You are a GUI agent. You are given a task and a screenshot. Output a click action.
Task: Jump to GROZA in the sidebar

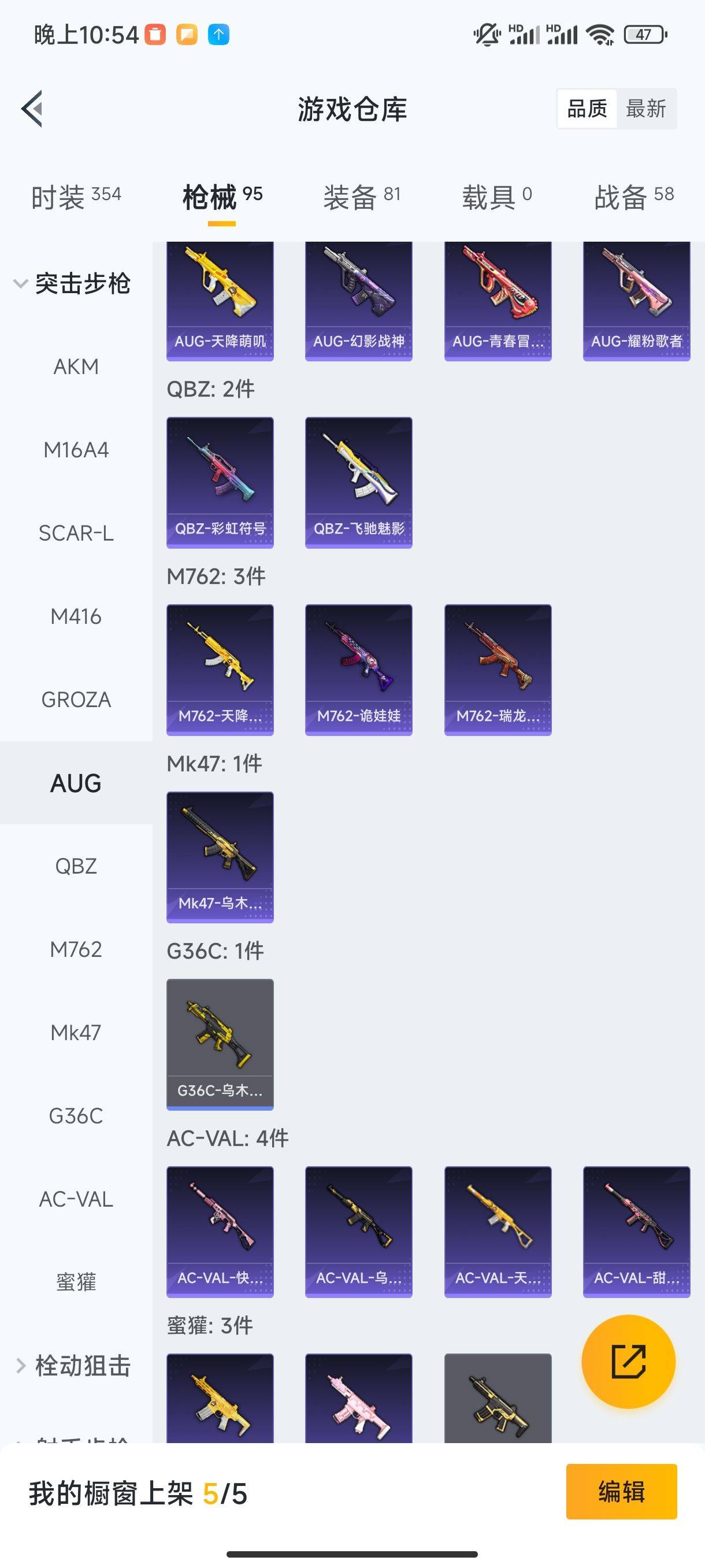pyautogui.click(x=76, y=700)
